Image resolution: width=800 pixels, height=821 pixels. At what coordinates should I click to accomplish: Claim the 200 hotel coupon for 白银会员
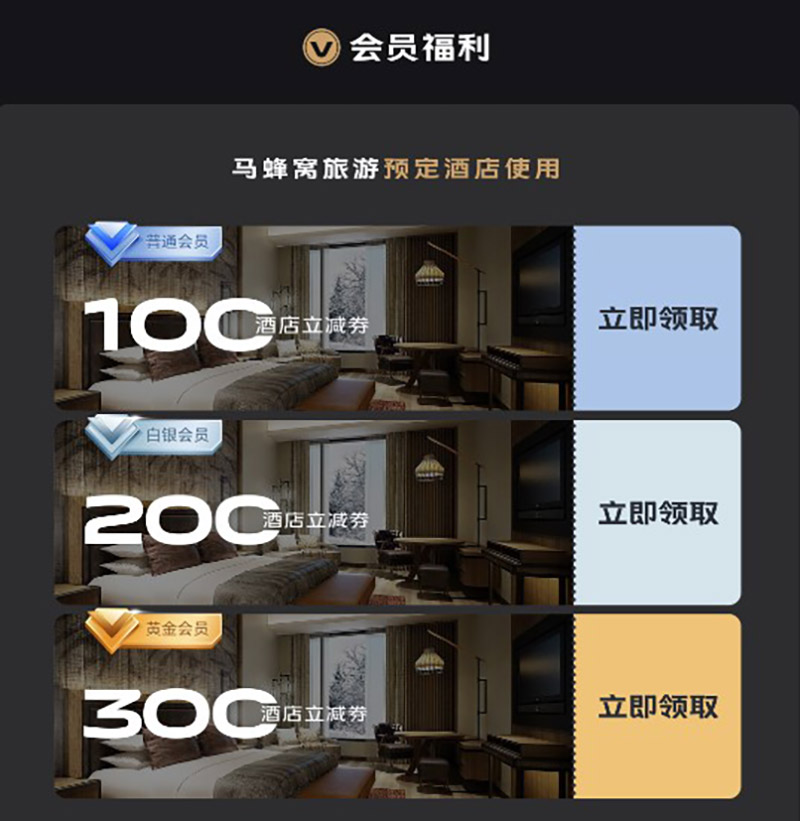[658, 513]
